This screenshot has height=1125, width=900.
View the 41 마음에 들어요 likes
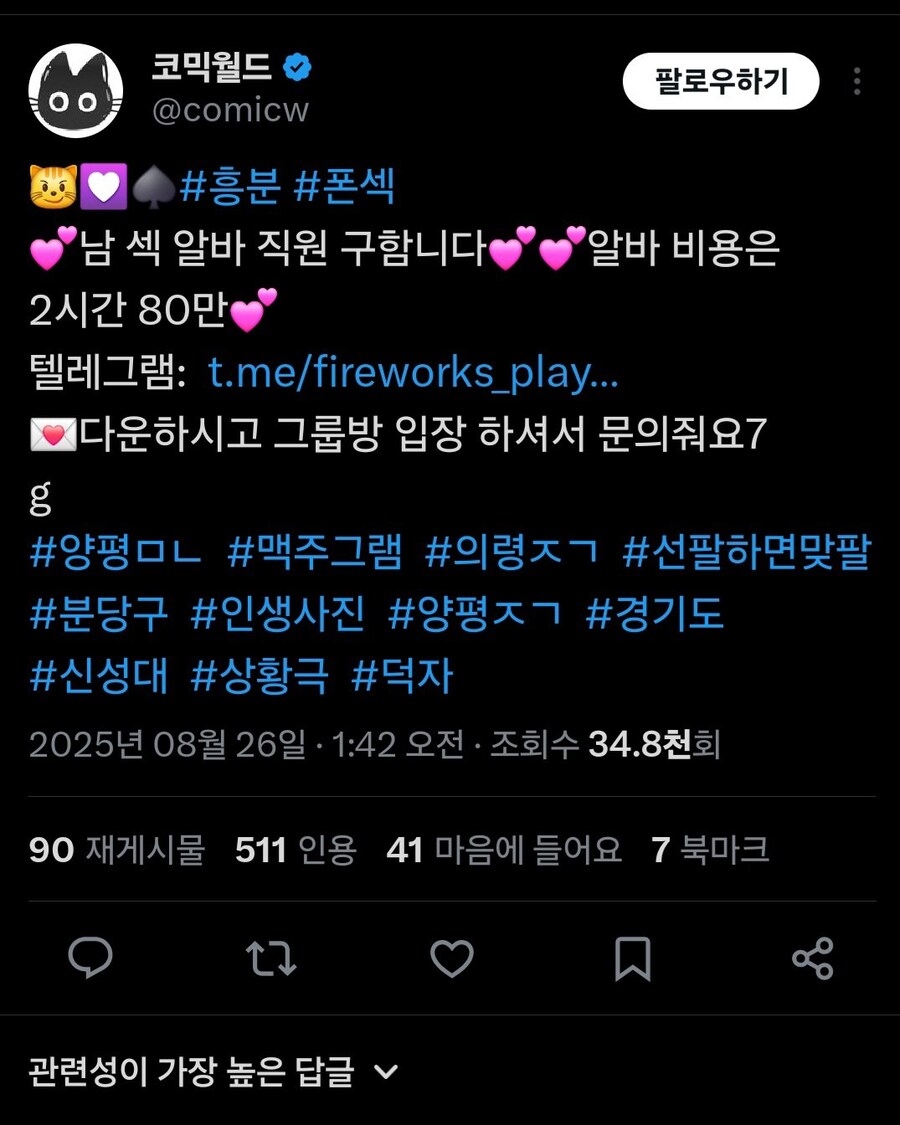pyautogui.click(x=504, y=850)
